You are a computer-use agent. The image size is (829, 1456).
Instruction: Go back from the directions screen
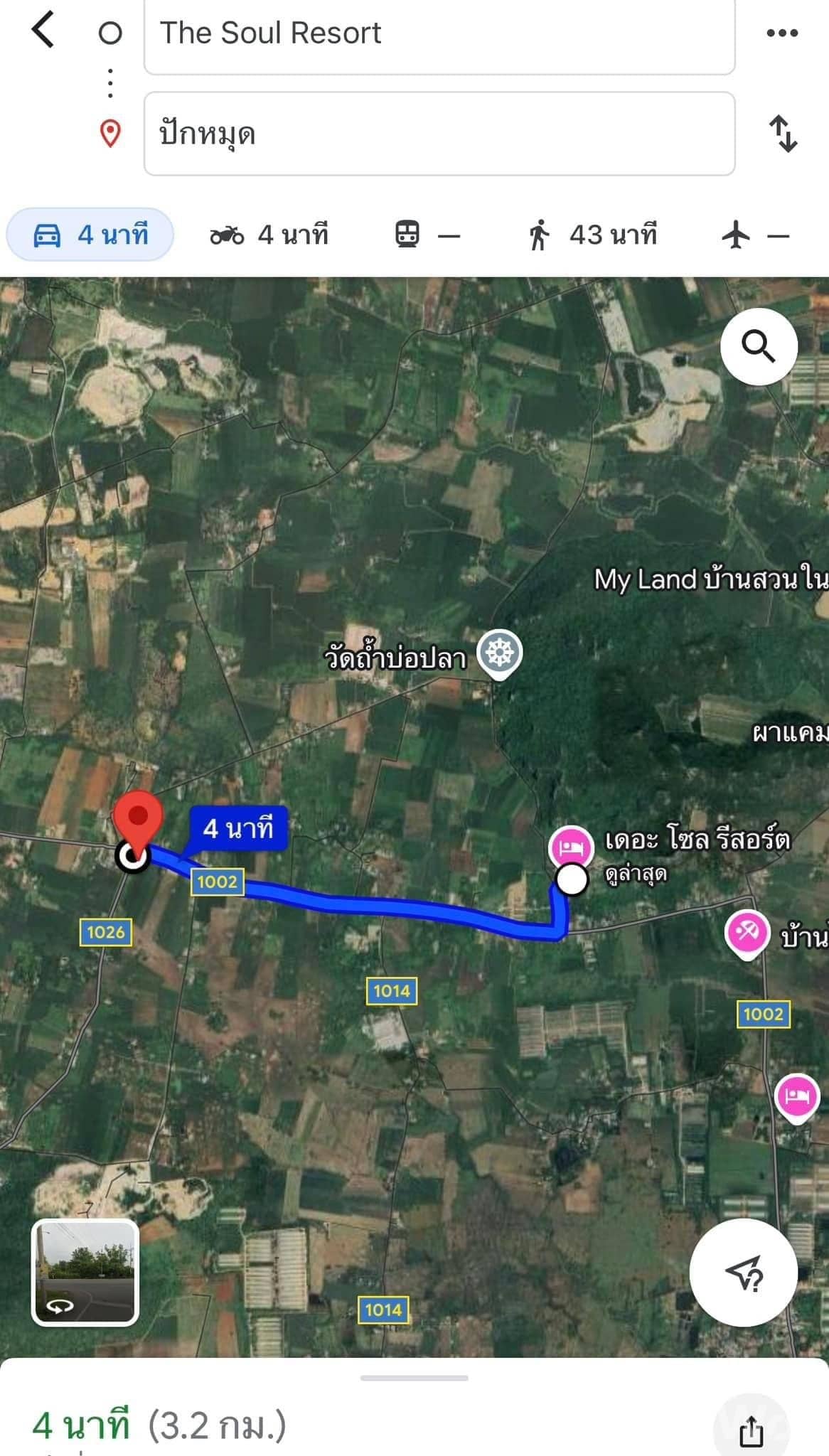click(43, 32)
